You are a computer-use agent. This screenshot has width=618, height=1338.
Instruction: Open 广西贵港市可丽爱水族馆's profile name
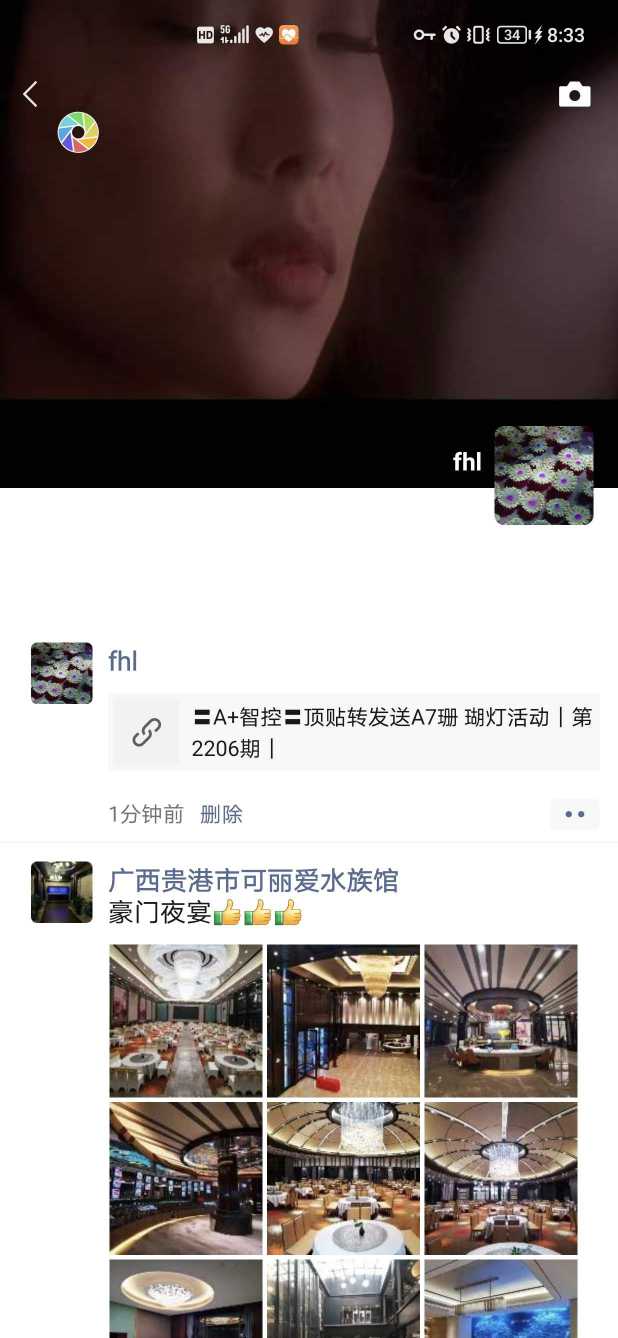(253, 880)
